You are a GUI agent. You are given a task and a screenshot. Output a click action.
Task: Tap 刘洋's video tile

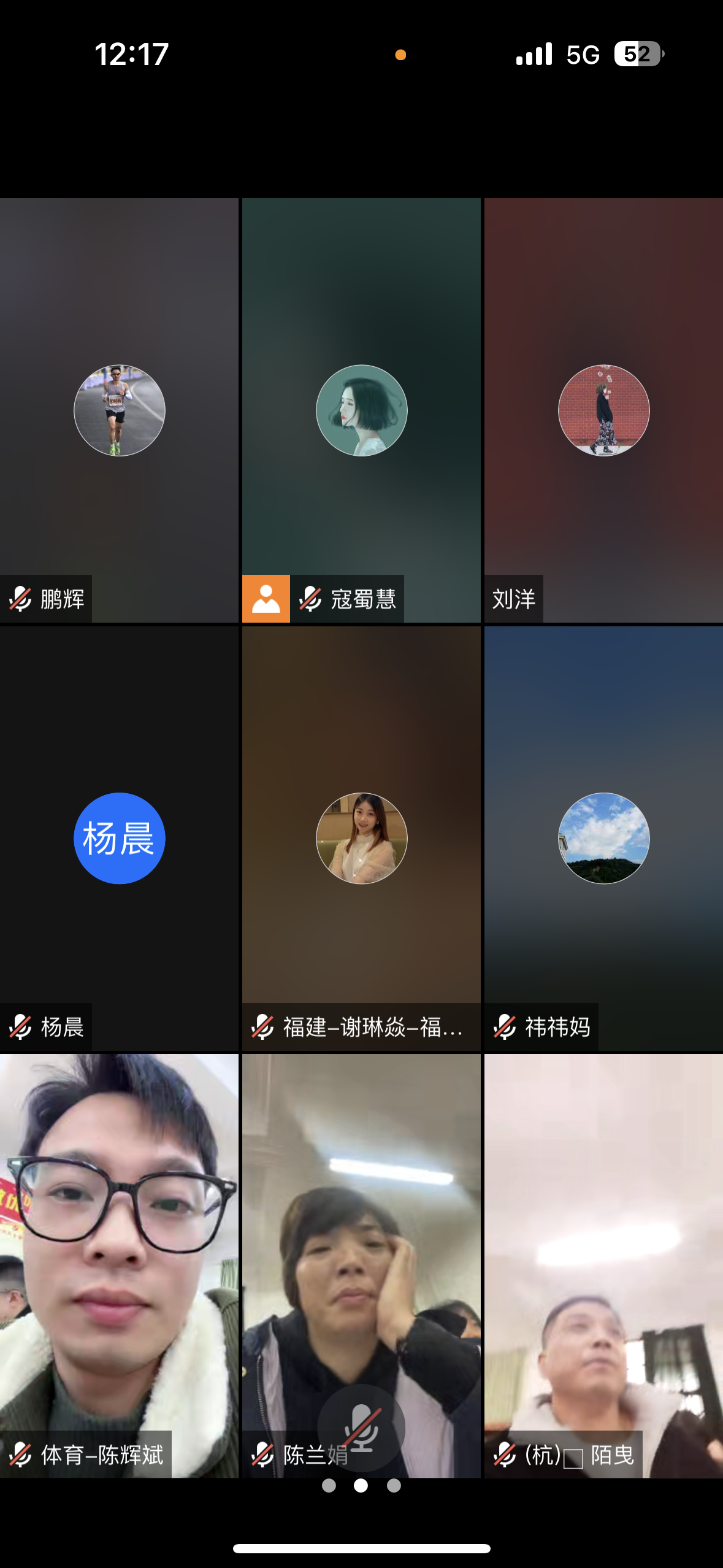pos(603,410)
